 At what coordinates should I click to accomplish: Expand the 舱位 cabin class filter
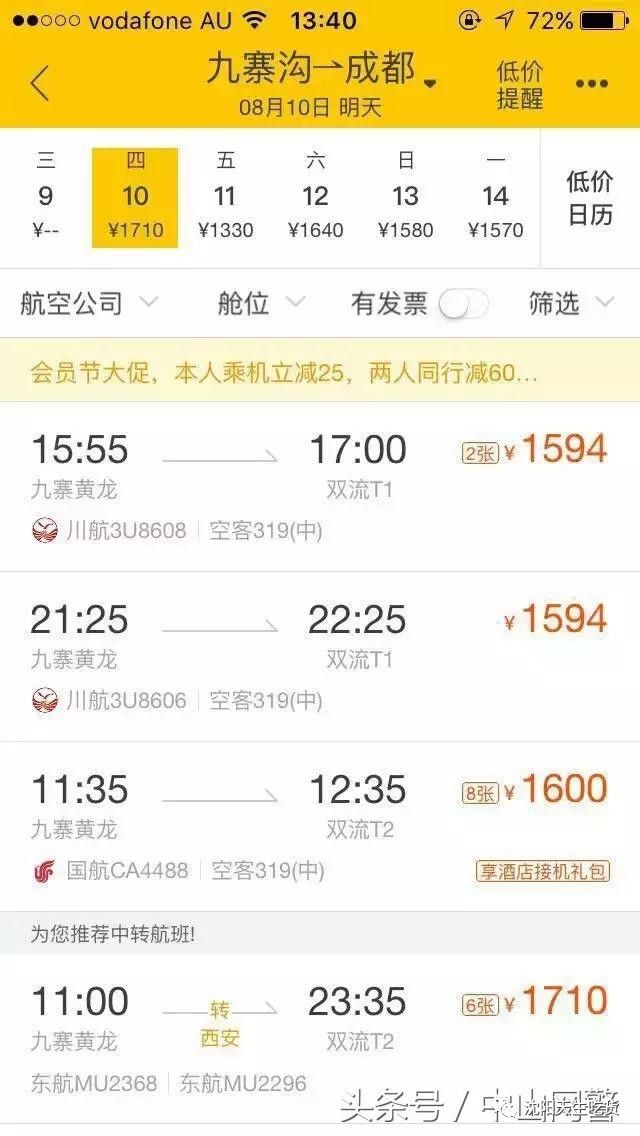click(260, 303)
